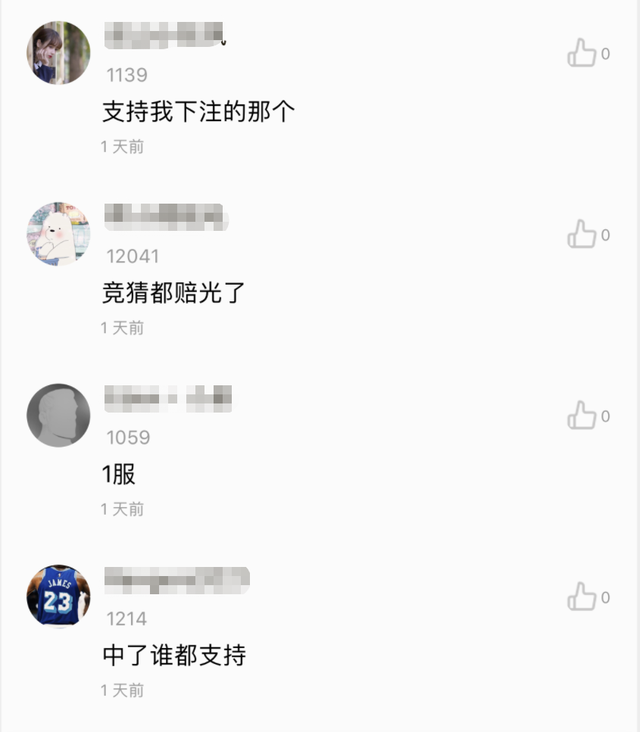Open jersey 23 avatar beside "中了谁都支持"

(58, 597)
